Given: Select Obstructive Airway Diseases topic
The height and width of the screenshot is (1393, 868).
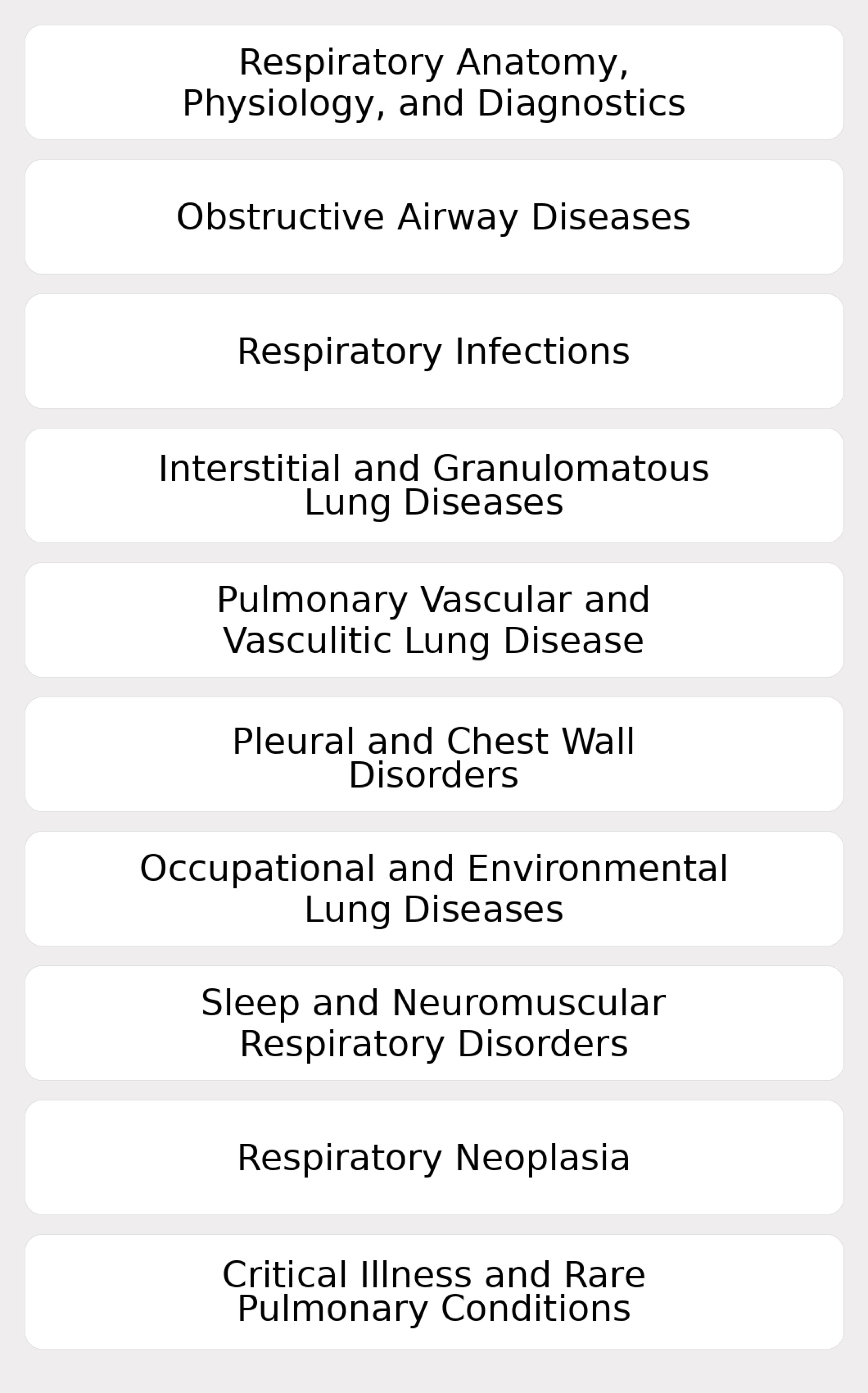Looking at the screenshot, I should coord(434,217).
